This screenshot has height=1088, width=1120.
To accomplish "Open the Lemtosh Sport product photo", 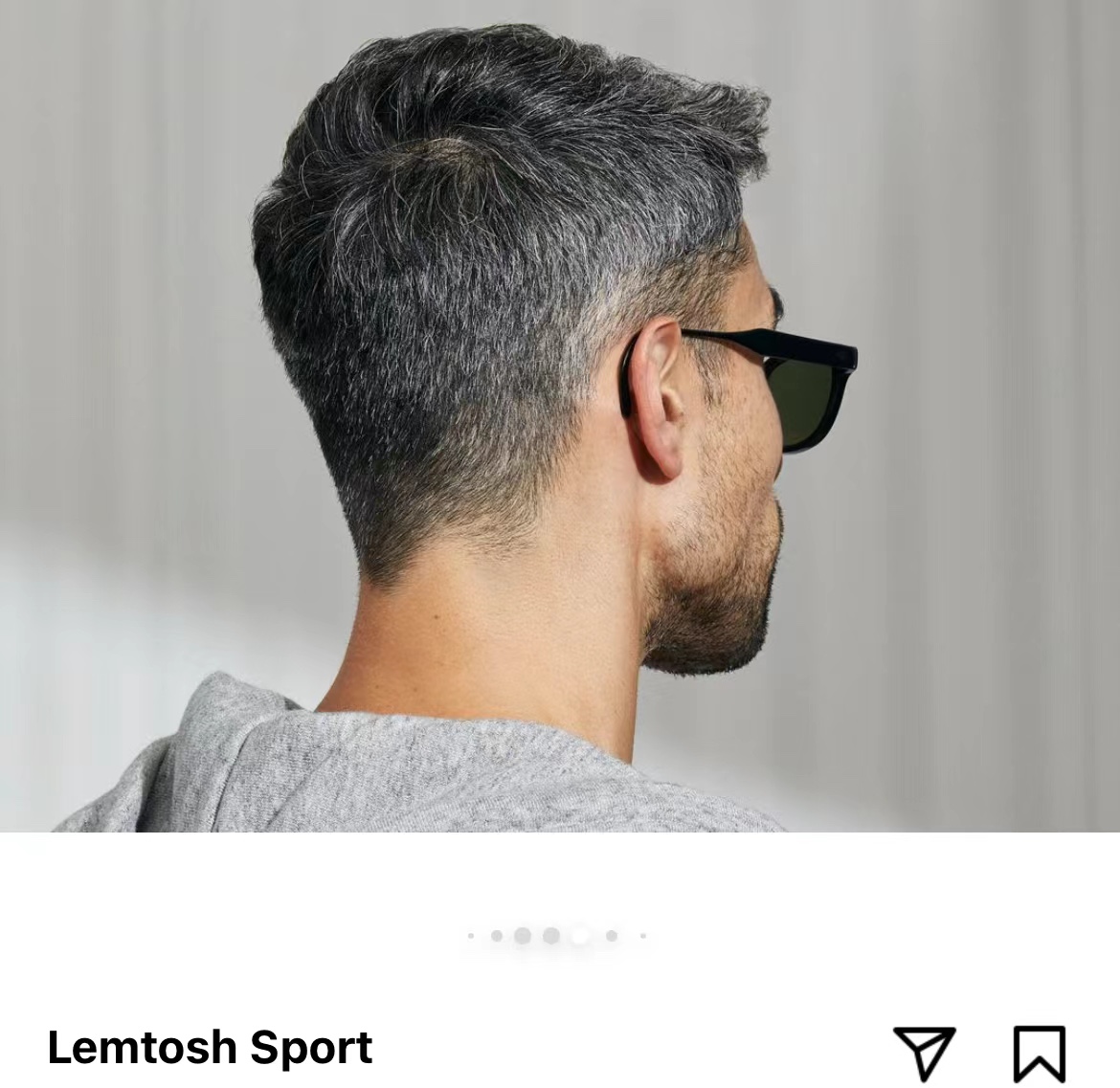I will pyautogui.click(x=560, y=416).
